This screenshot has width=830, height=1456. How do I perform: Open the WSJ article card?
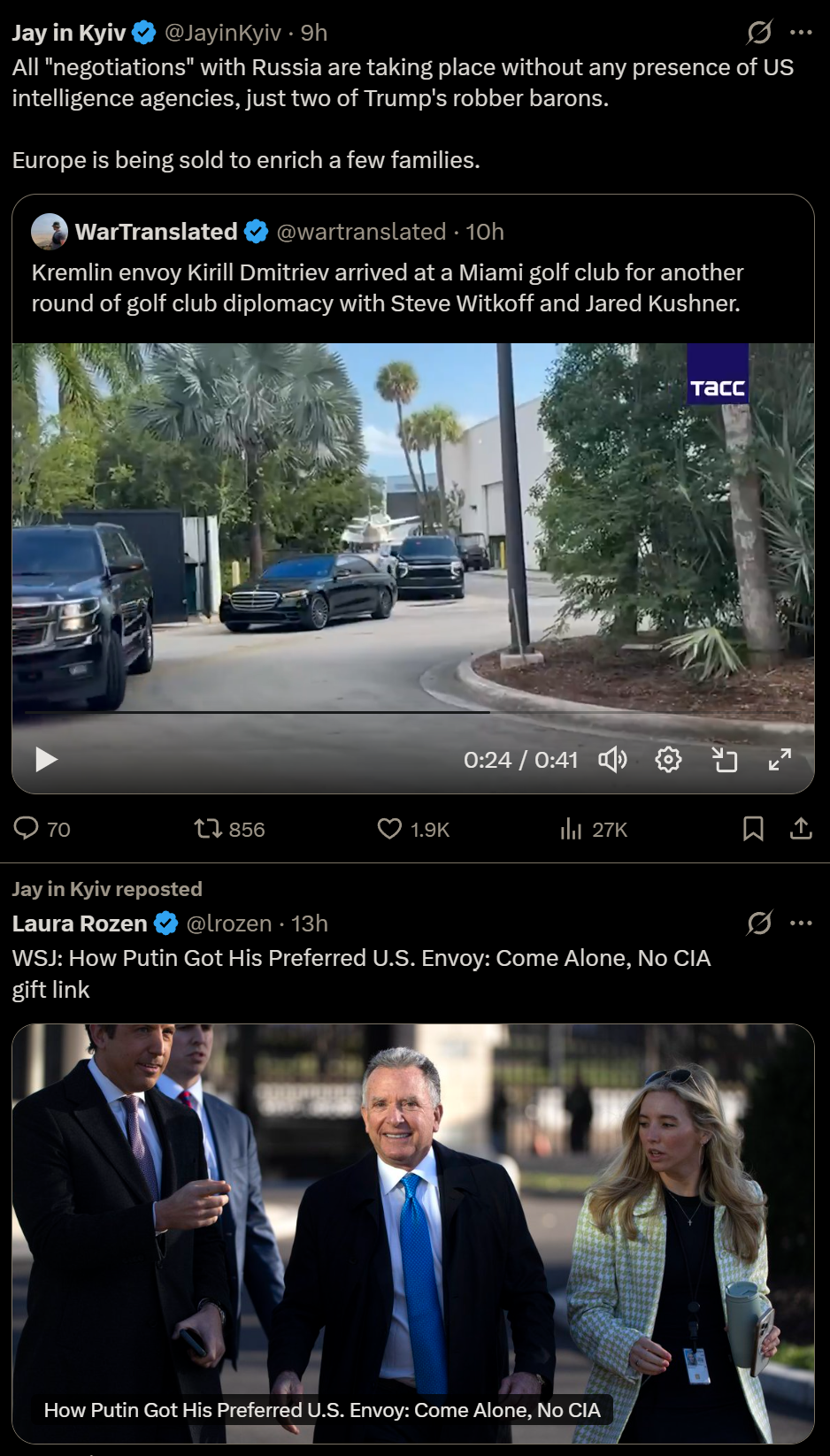412,1232
